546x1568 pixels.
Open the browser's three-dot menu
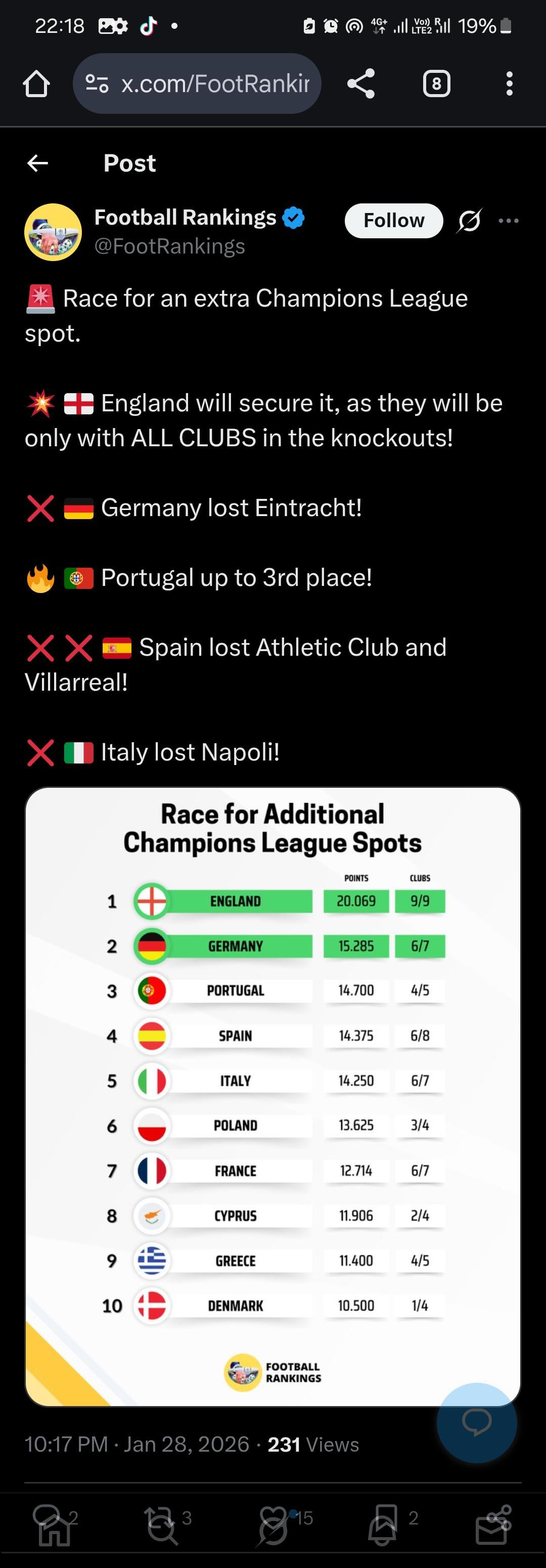pos(510,84)
